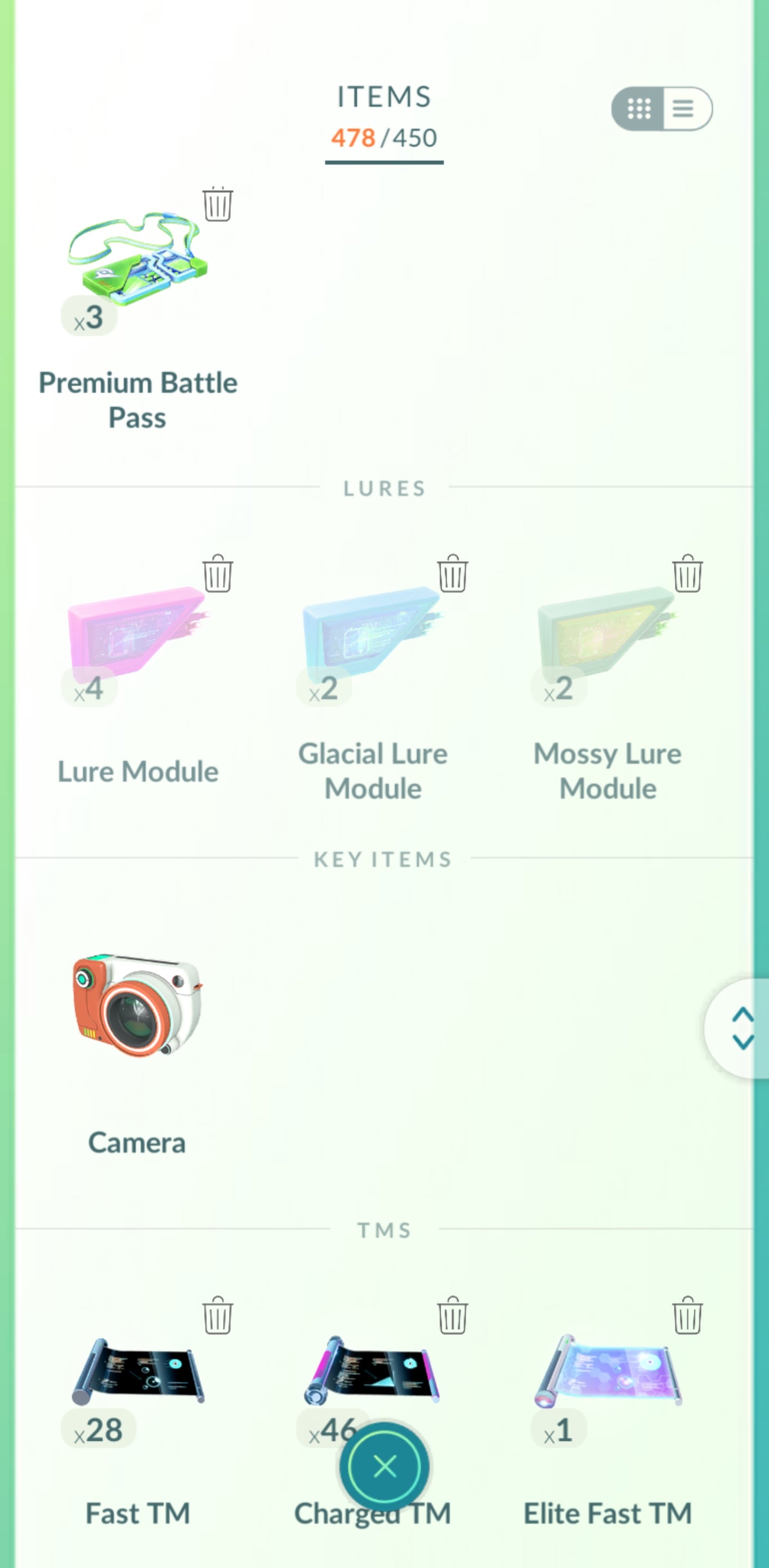Close the items bag
This screenshot has width=769, height=1568.
tap(384, 1466)
